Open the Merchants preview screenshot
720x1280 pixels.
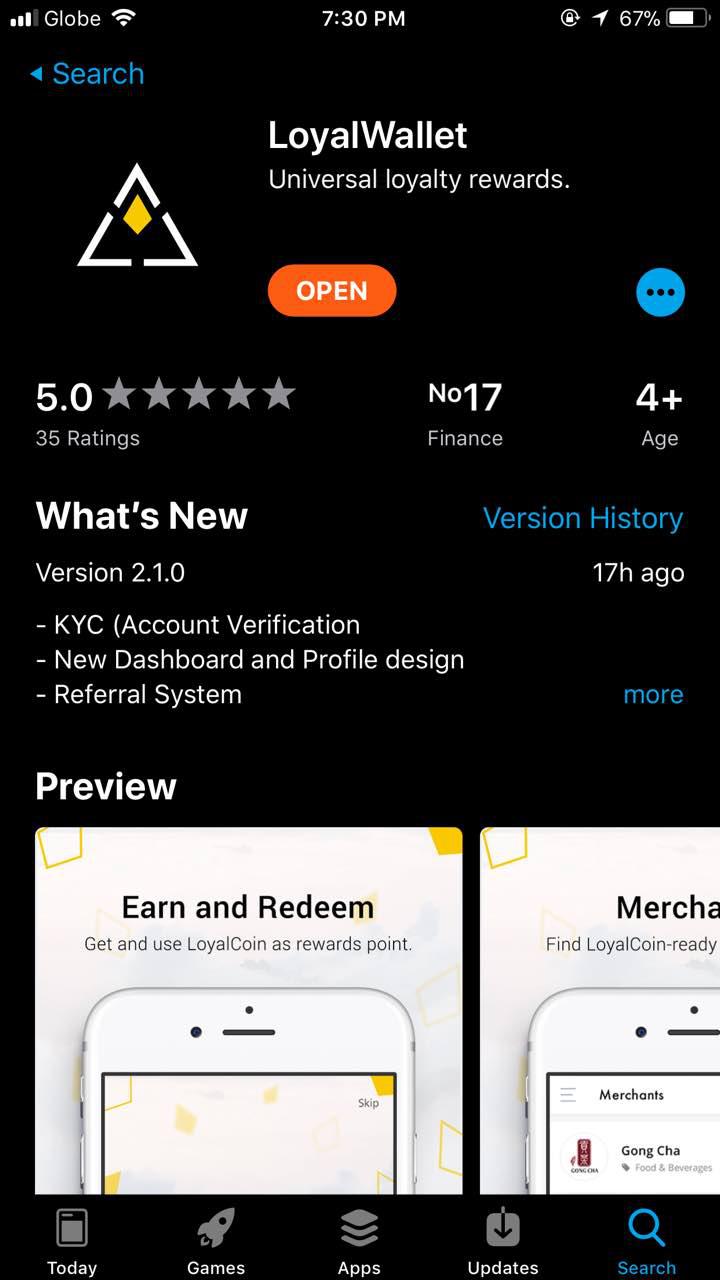click(x=600, y=1010)
